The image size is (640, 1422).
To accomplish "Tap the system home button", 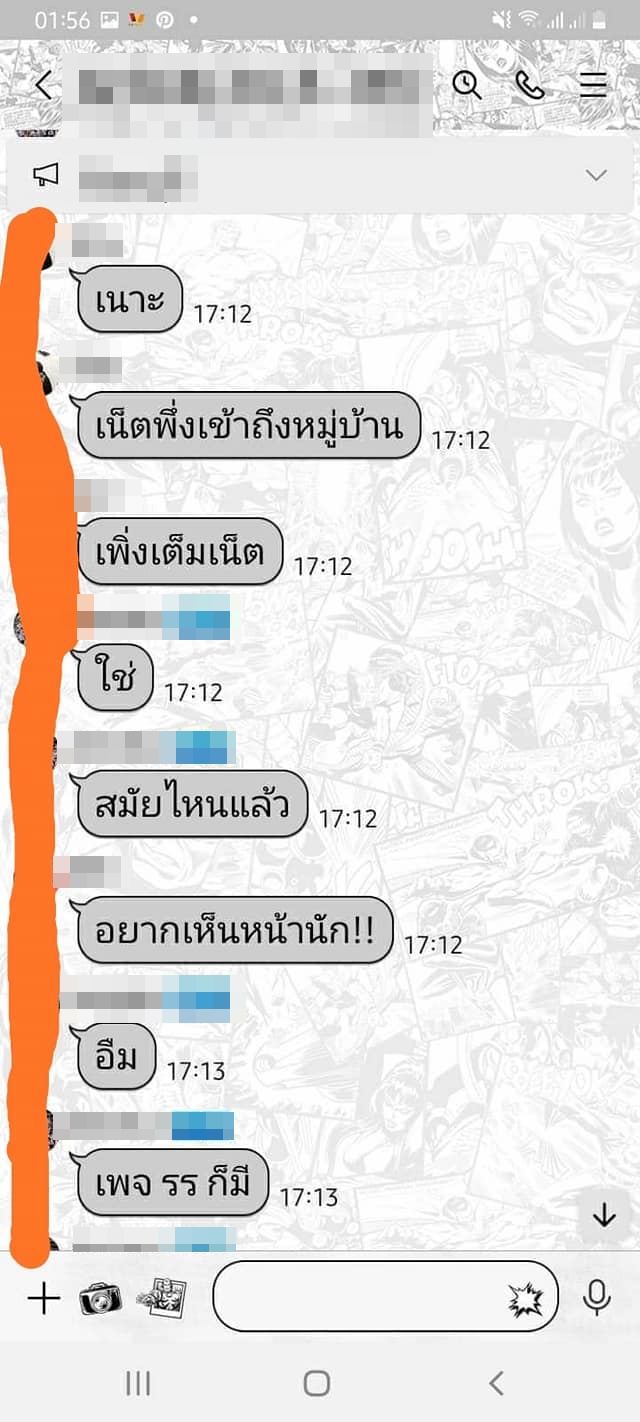I will tap(317, 1383).
